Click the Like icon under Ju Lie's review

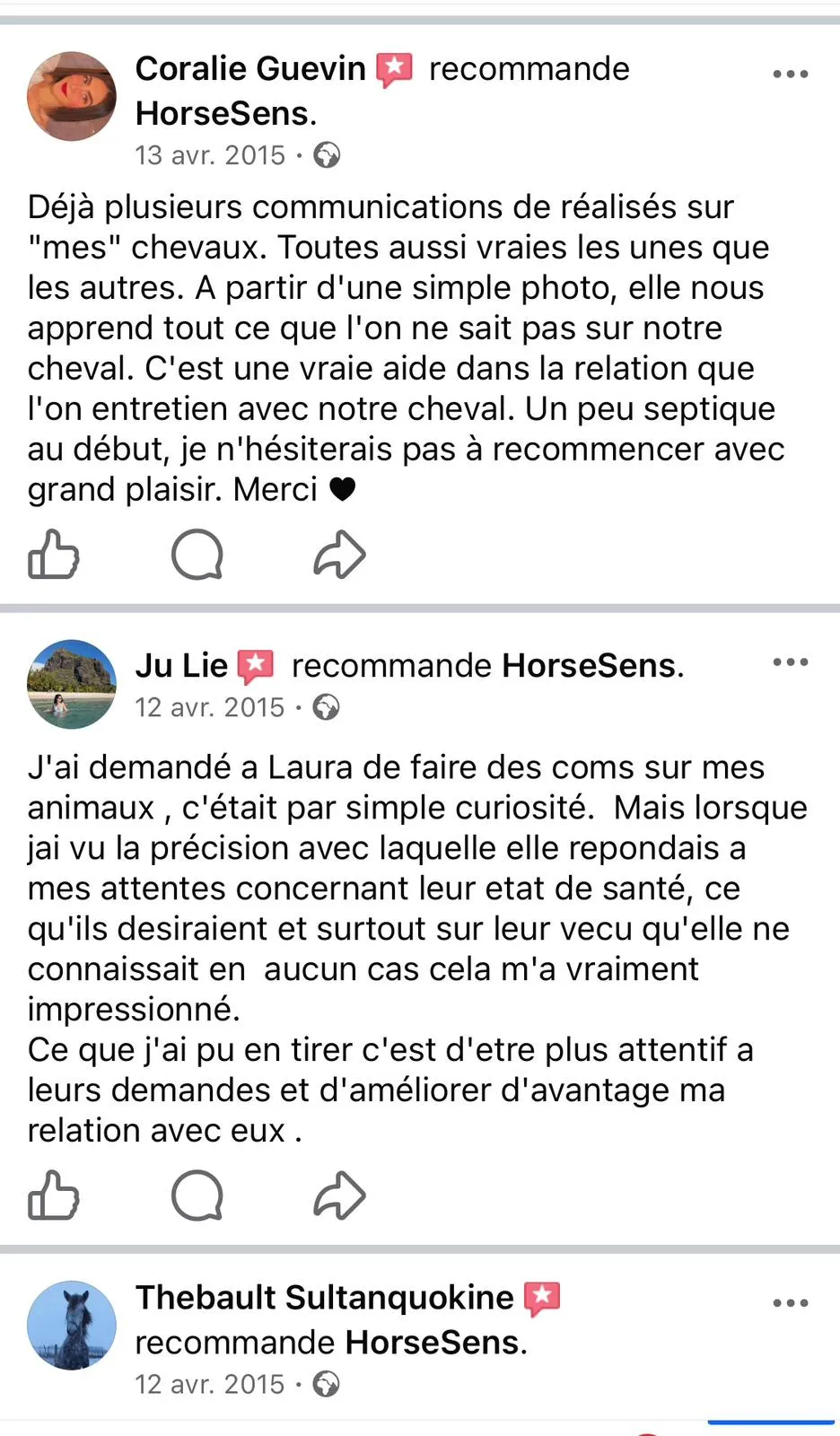(54, 1195)
